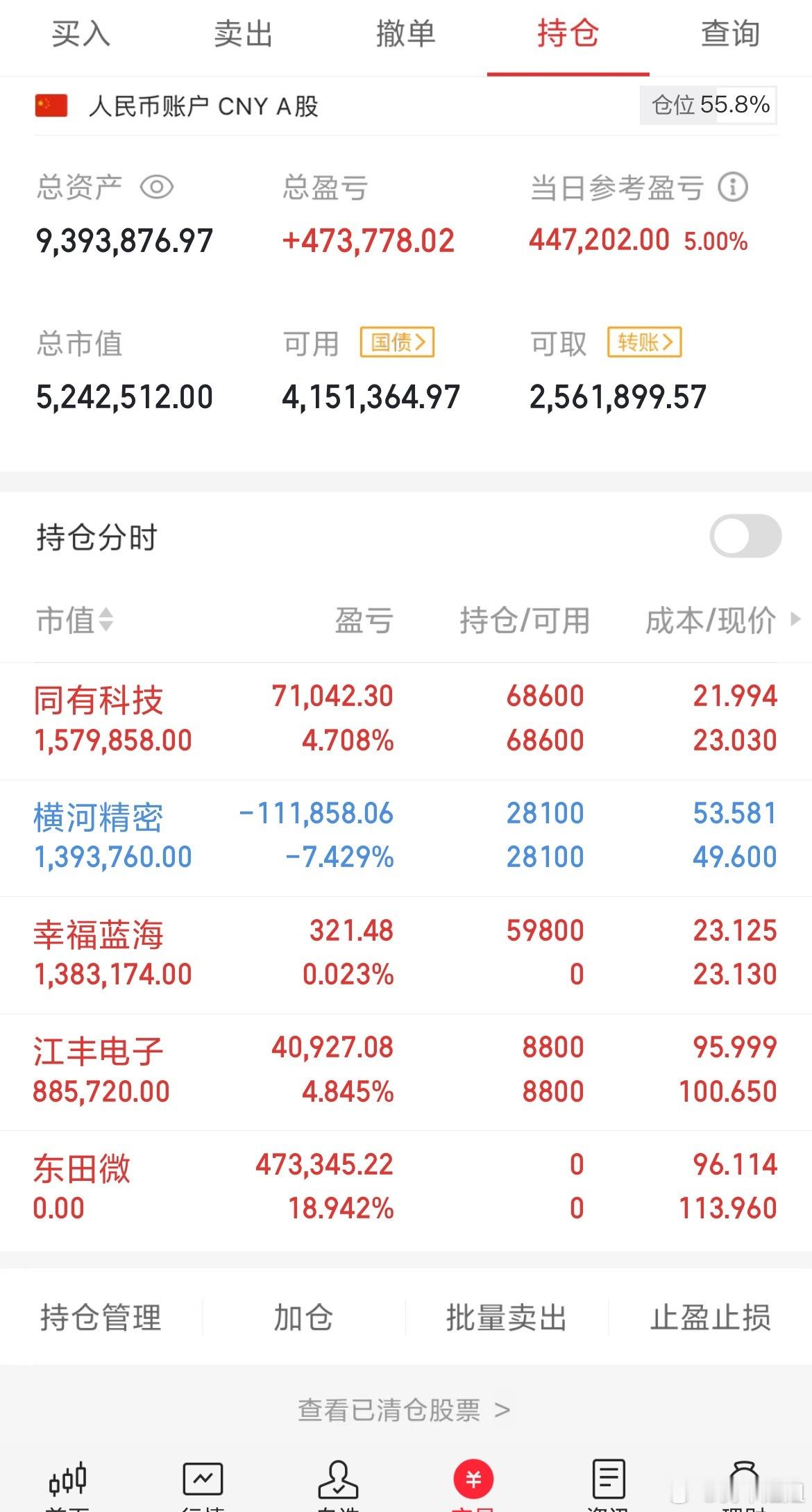Sort holdings by 市值
The height and width of the screenshot is (1512, 812).
pos(74,620)
